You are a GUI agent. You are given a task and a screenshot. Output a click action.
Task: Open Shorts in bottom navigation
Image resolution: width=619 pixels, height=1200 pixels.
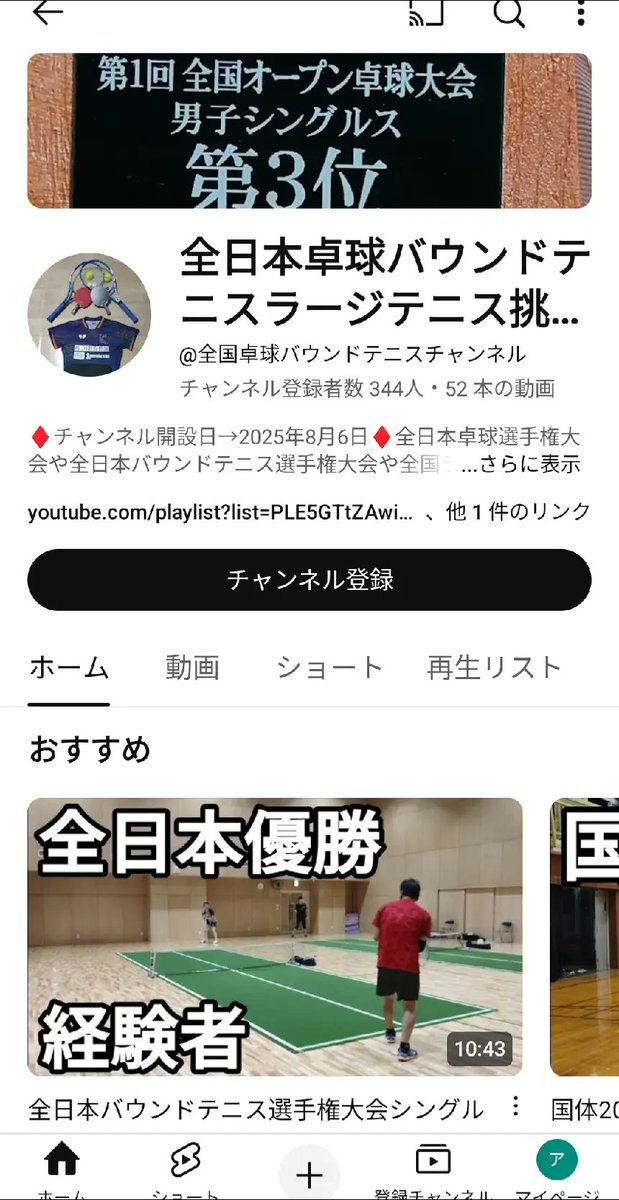pyautogui.click(x=186, y=1167)
